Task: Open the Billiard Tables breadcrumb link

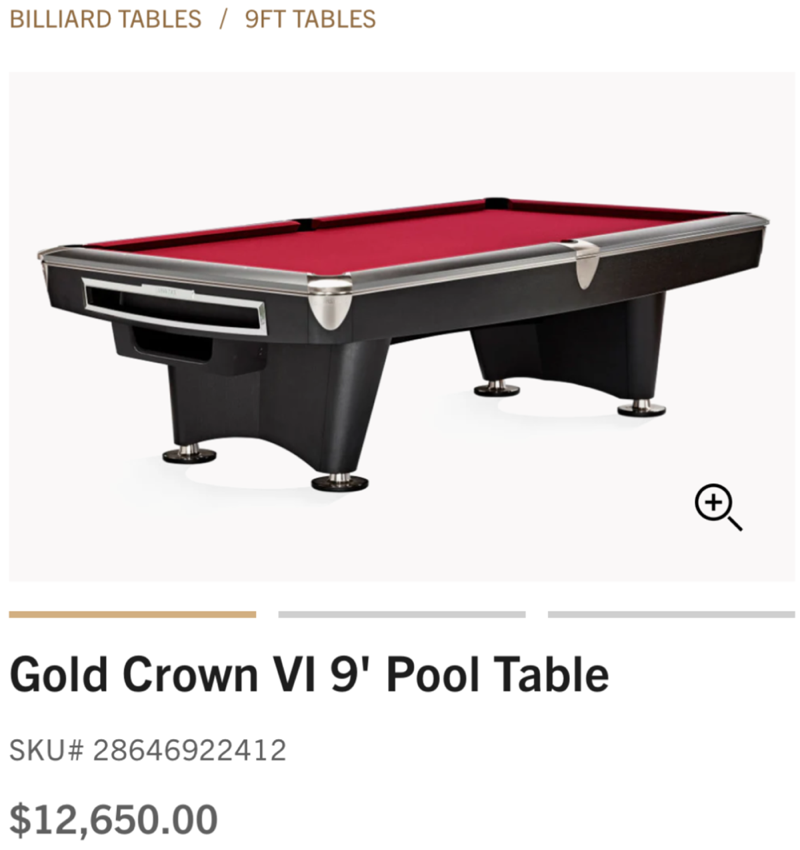Action: (105, 19)
